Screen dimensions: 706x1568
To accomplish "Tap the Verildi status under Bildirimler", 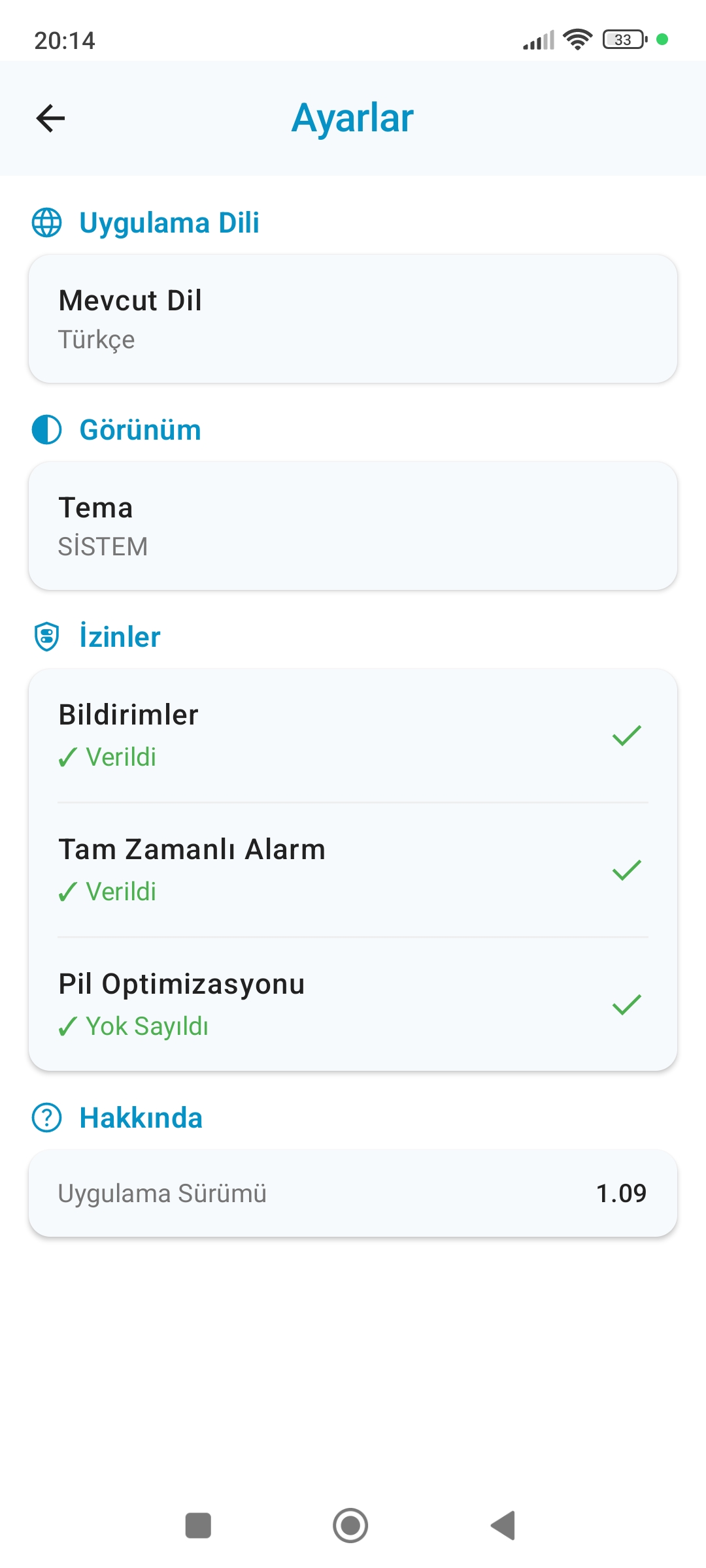I will pos(107,757).
